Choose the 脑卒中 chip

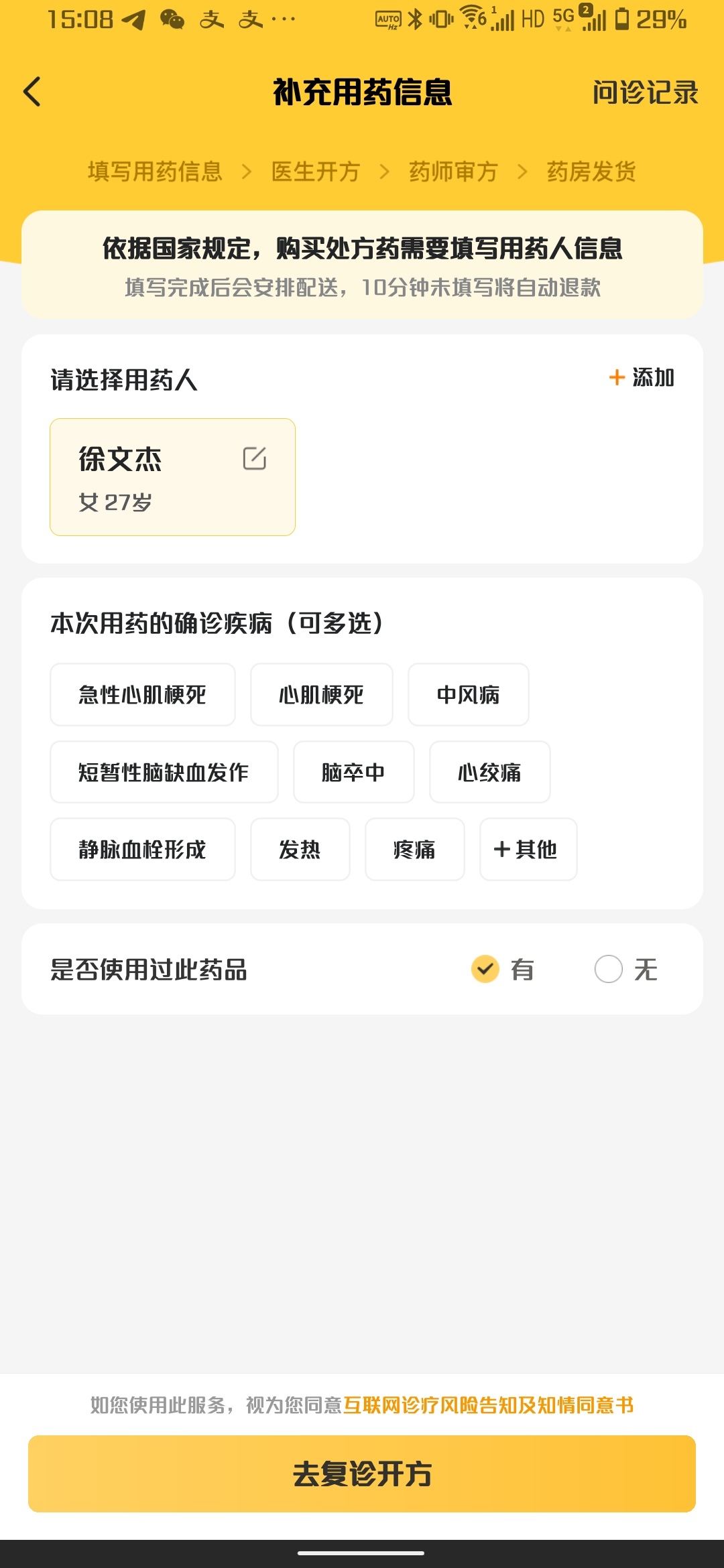(x=353, y=772)
